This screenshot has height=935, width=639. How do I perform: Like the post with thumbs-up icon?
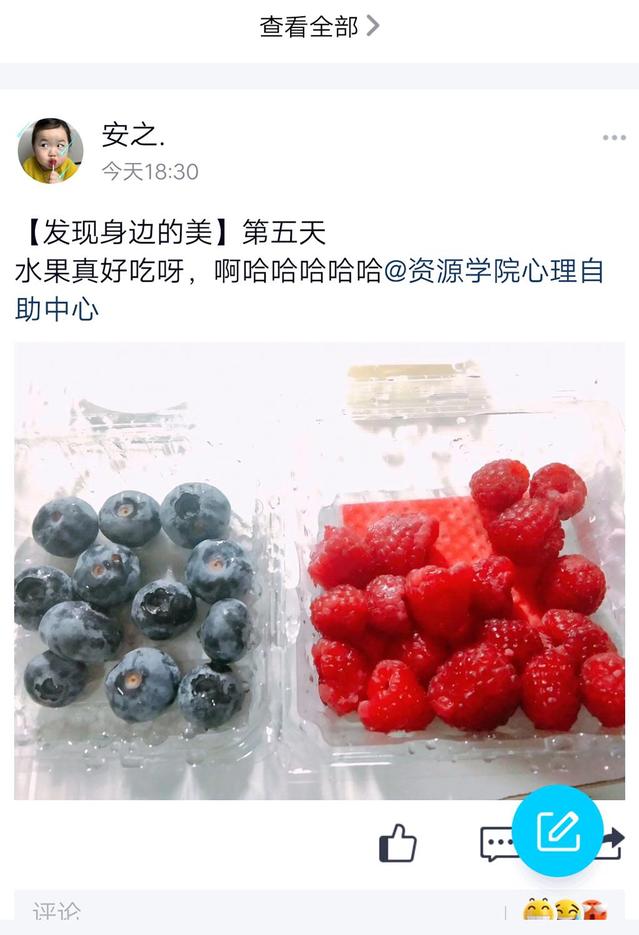click(x=398, y=843)
